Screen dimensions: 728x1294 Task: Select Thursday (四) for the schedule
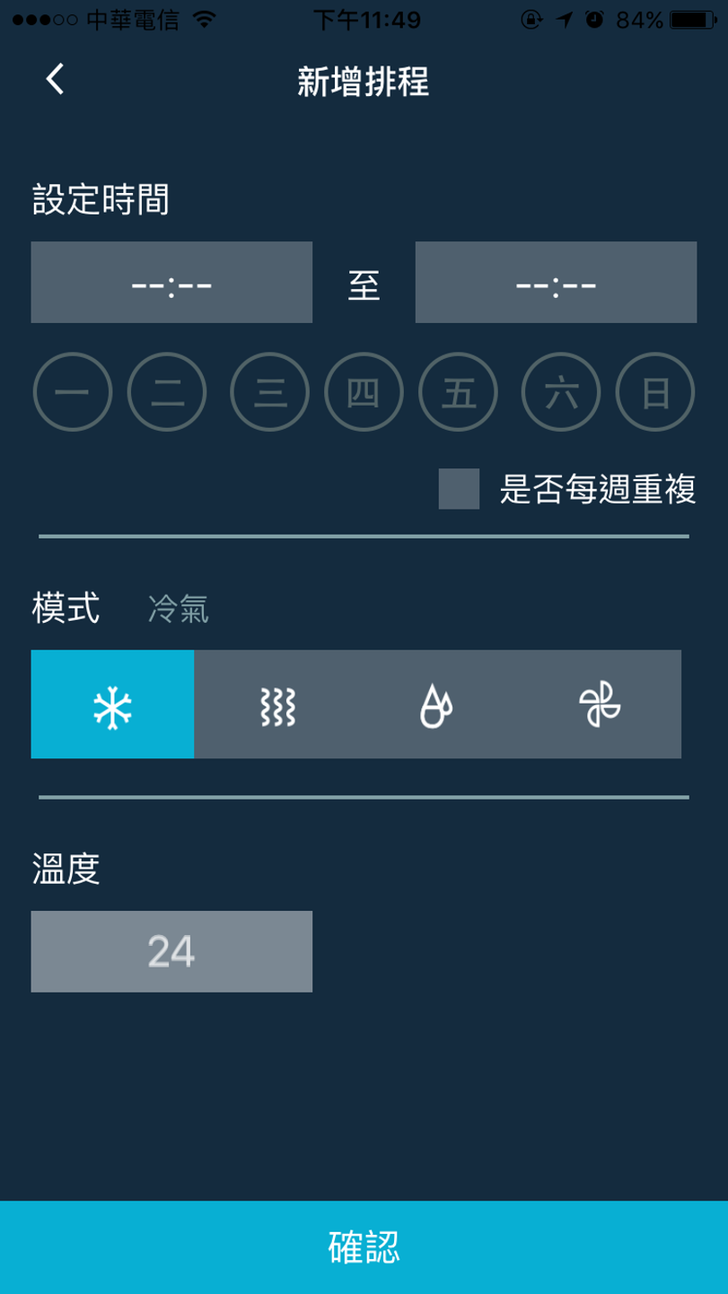(364, 393)
